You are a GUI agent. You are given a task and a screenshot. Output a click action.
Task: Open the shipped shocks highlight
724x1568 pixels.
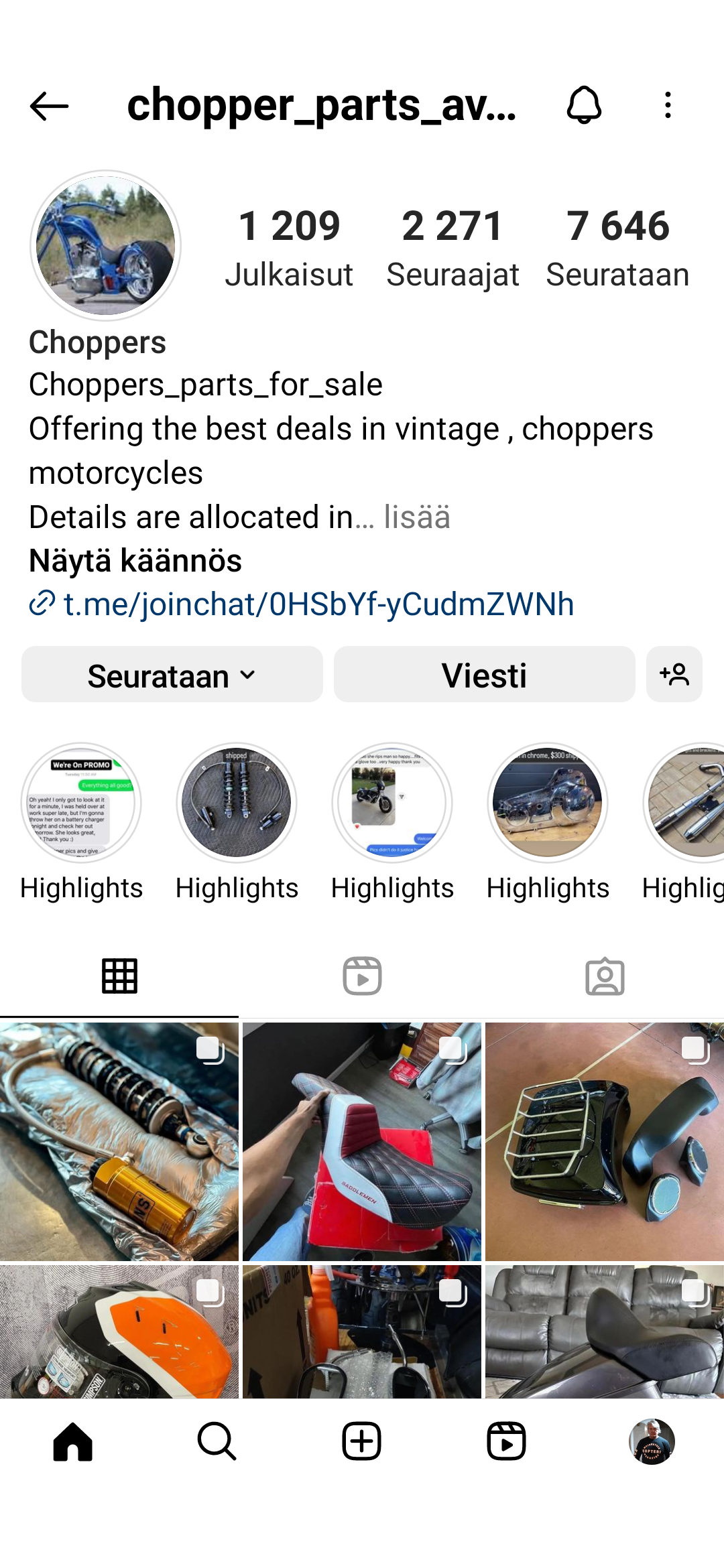(x=237, y=802)
